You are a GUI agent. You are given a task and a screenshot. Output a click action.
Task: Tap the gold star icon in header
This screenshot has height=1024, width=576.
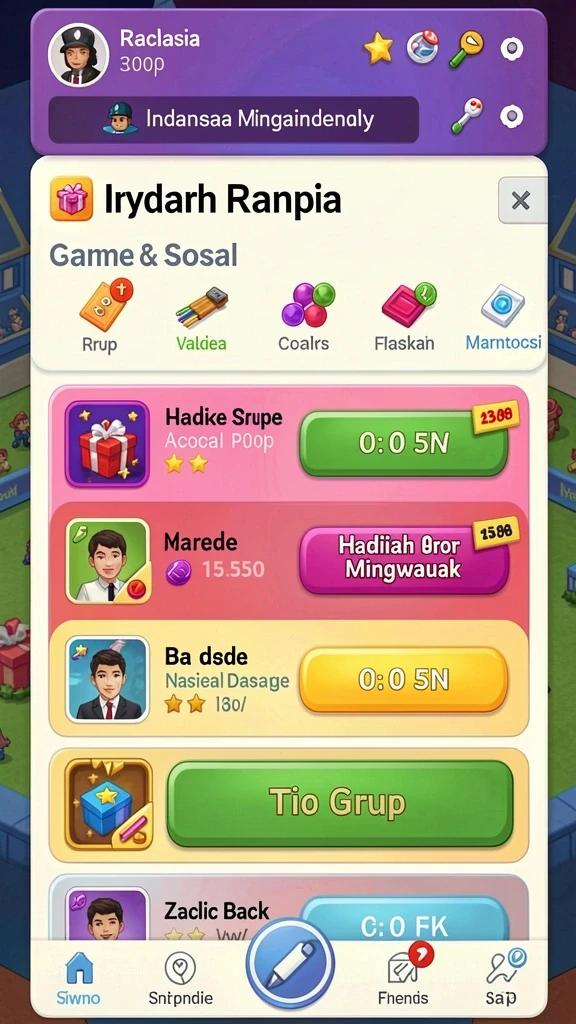click(379, 49)
